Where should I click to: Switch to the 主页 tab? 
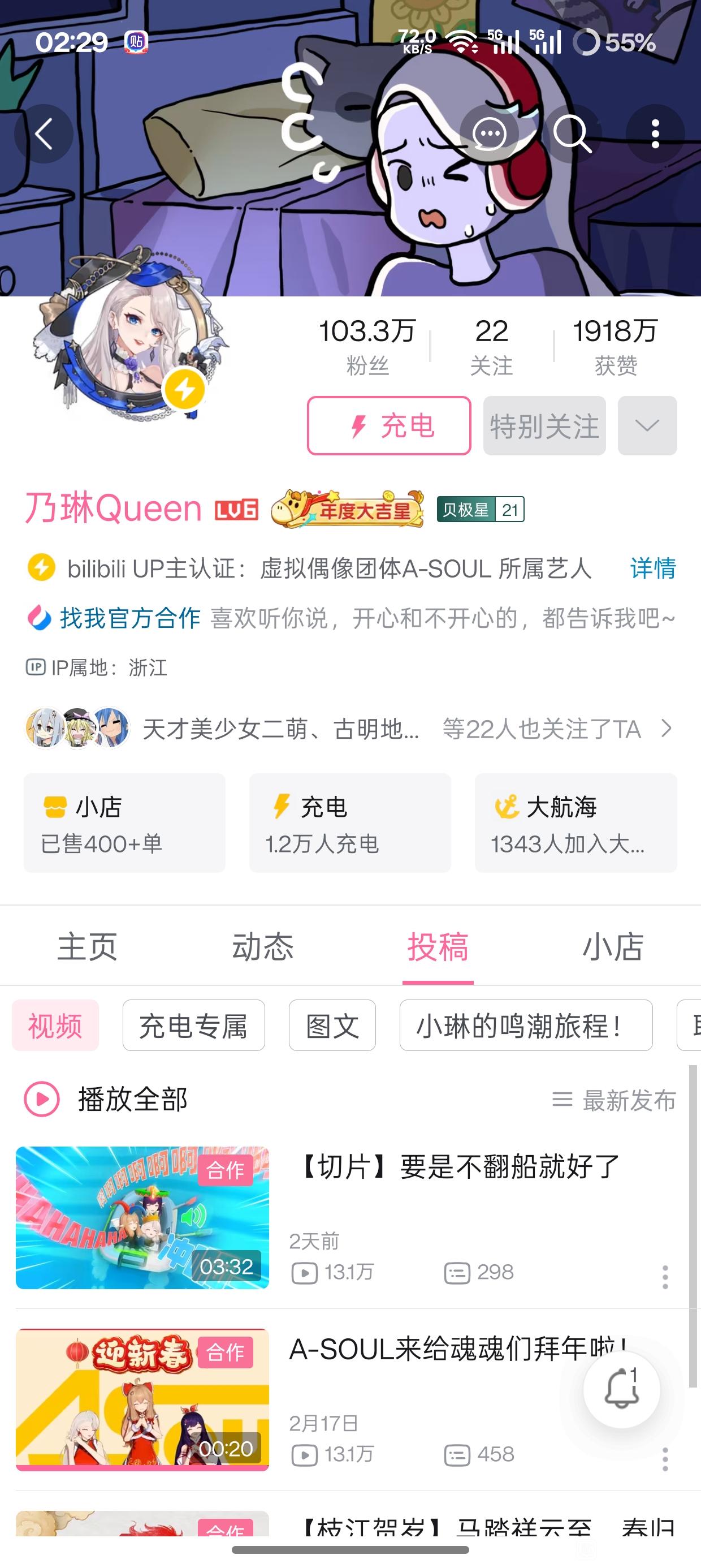(x=88, y=947)
